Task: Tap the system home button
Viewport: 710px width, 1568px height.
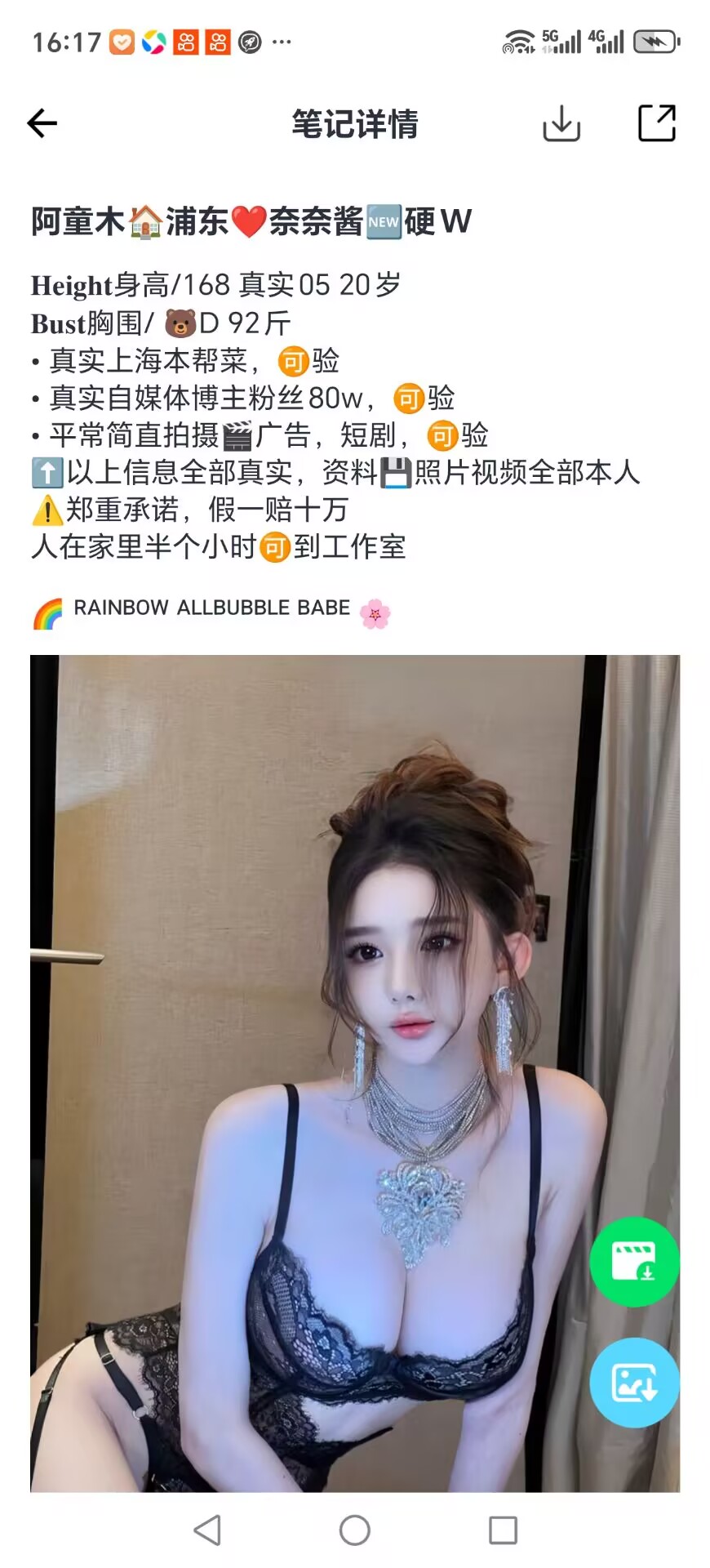Action: point(354,1530)
